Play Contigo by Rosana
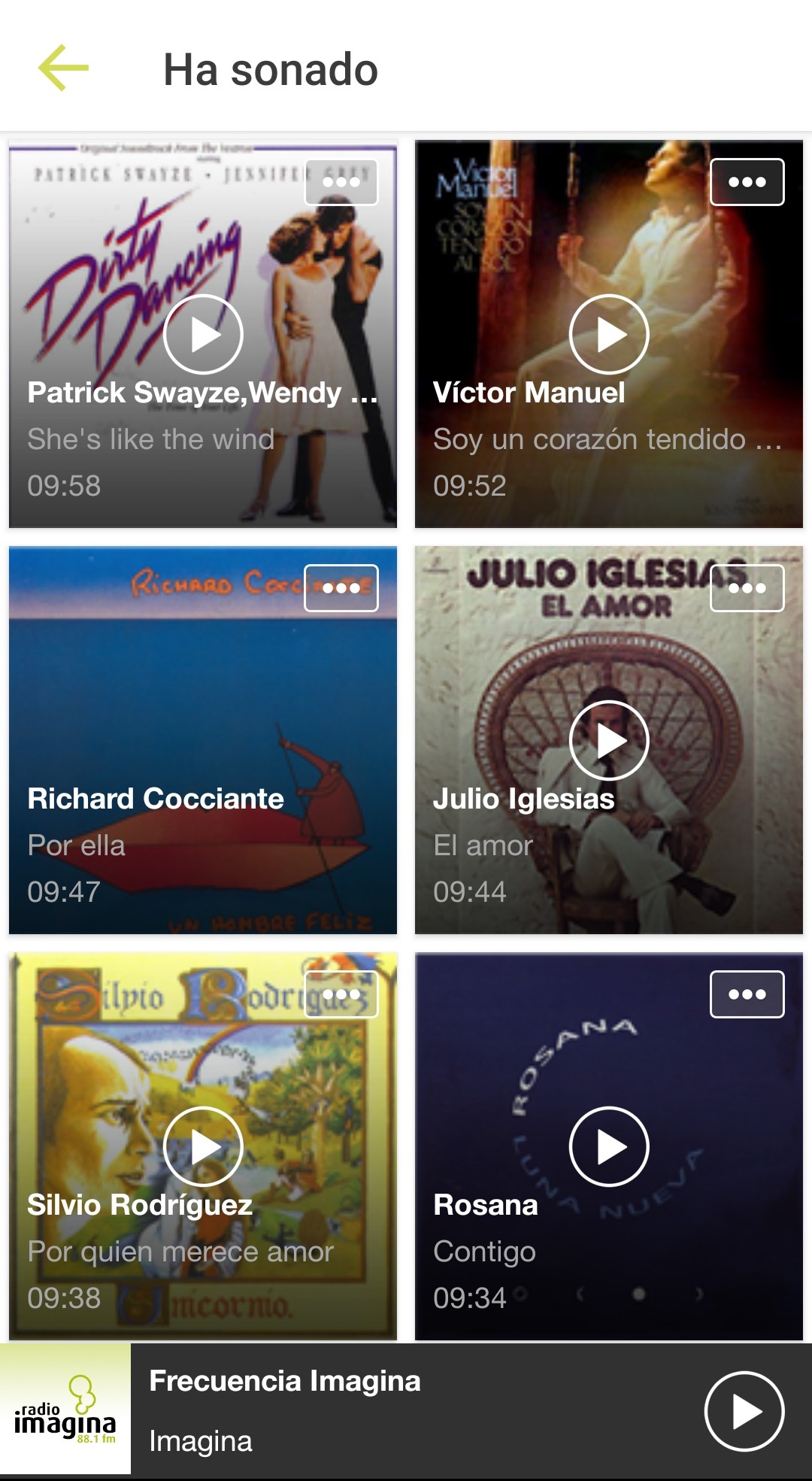The height and width of the screenshot is (1481, 812). pos(609,1146)
